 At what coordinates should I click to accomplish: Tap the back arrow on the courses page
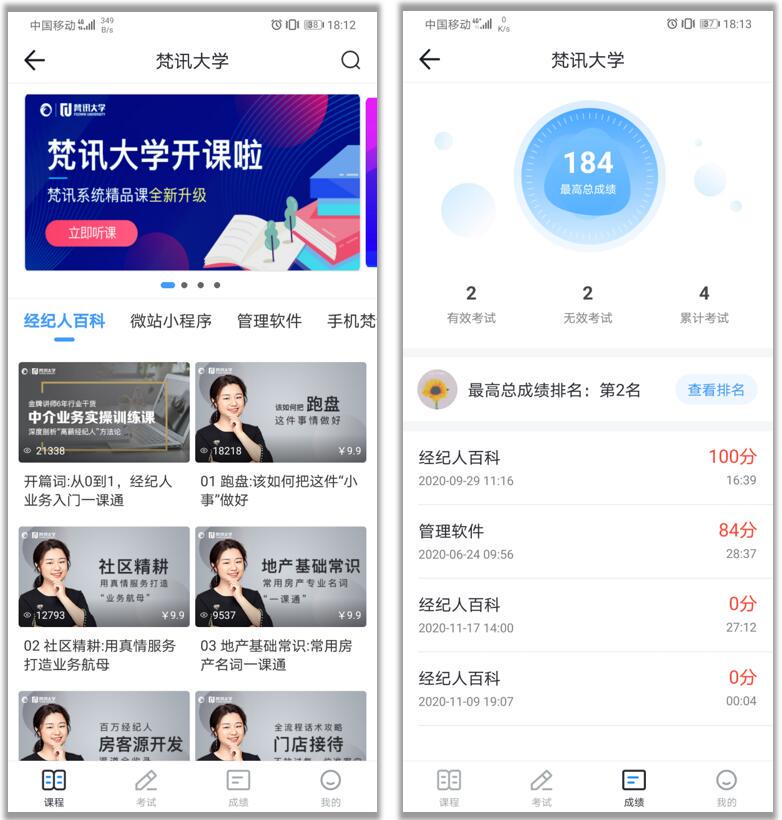coord(34,61)
